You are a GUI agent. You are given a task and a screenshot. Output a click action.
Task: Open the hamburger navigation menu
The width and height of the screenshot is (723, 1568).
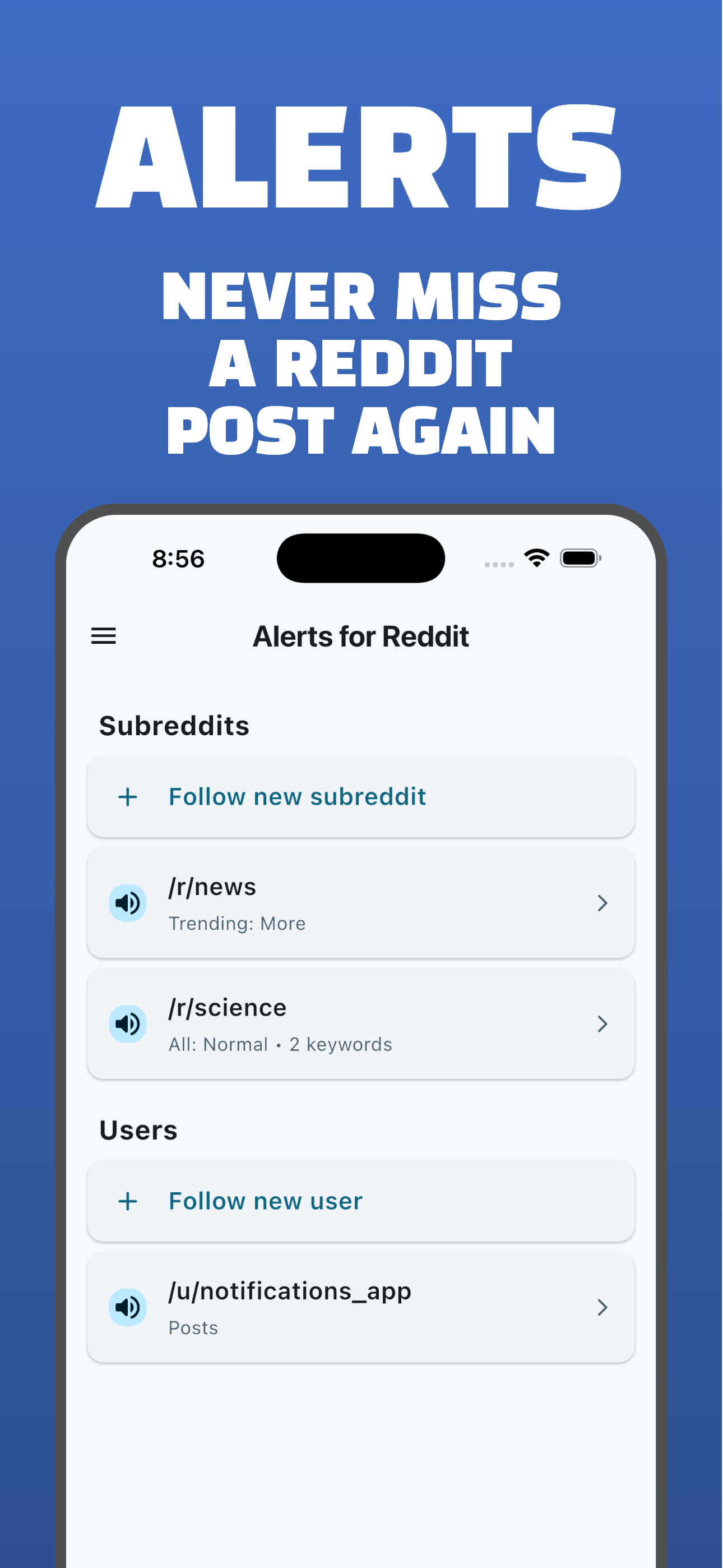point(104,637)
